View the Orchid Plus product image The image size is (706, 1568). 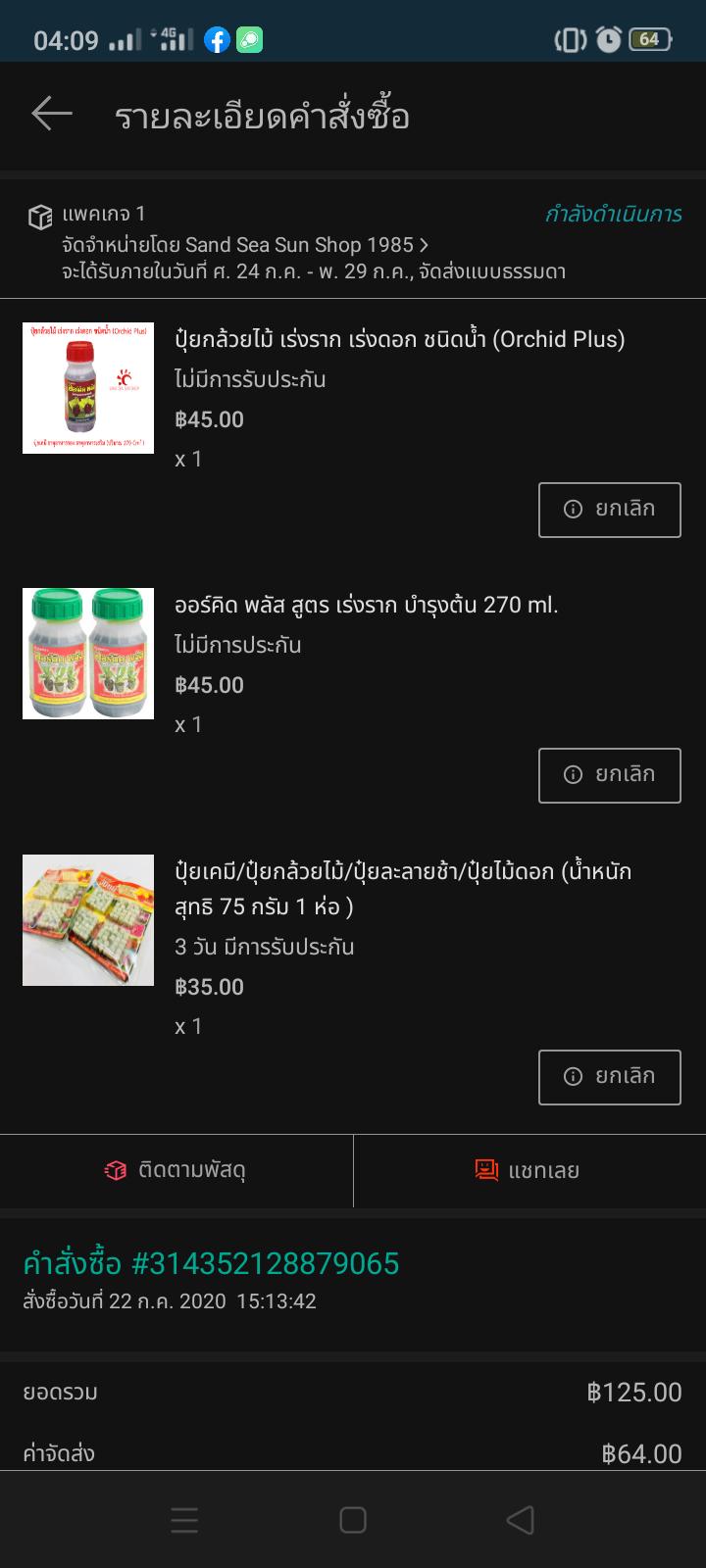[88, 388]
